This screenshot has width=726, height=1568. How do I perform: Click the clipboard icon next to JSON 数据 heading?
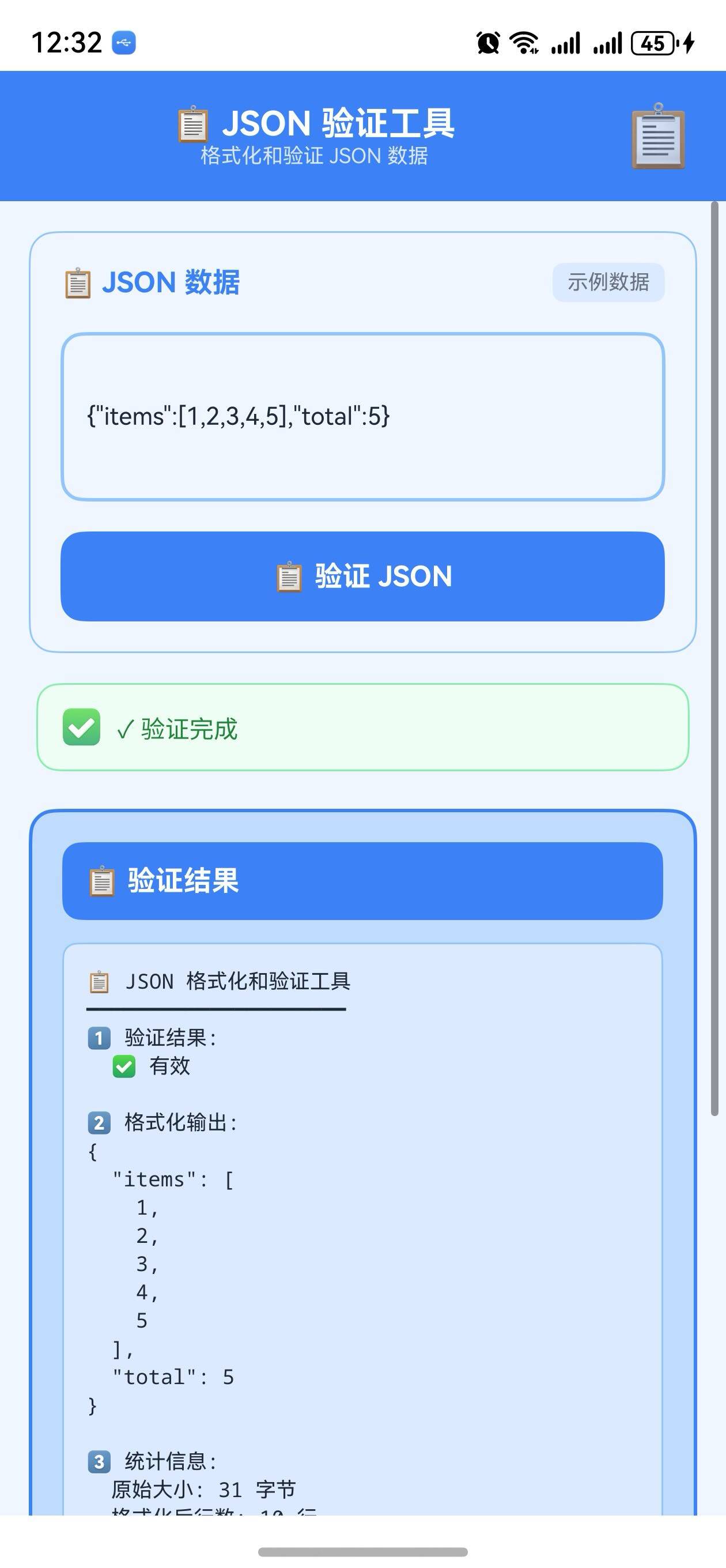pyautogui.click(x=76, y=282)
